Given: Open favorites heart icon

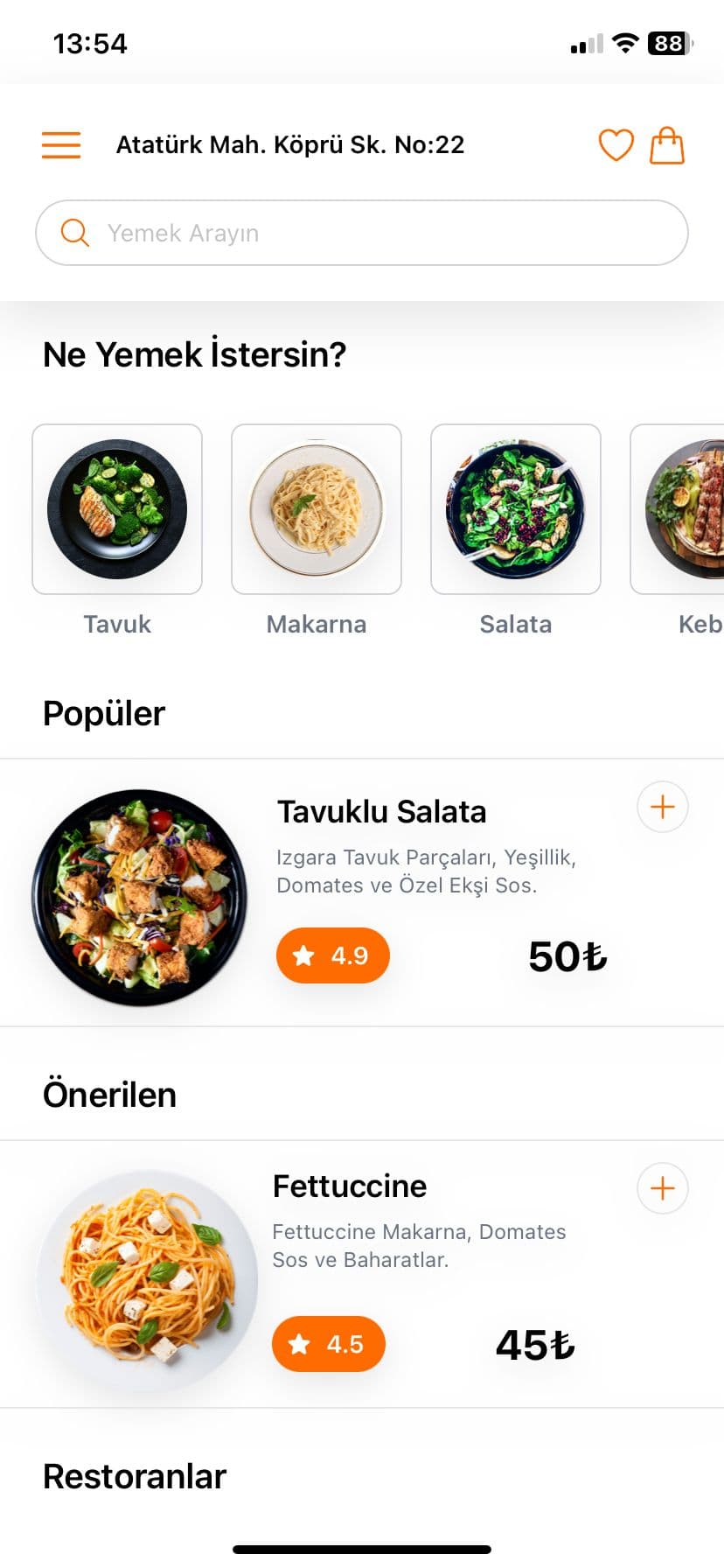Looking at the screenshot, I should coord(616,145).
